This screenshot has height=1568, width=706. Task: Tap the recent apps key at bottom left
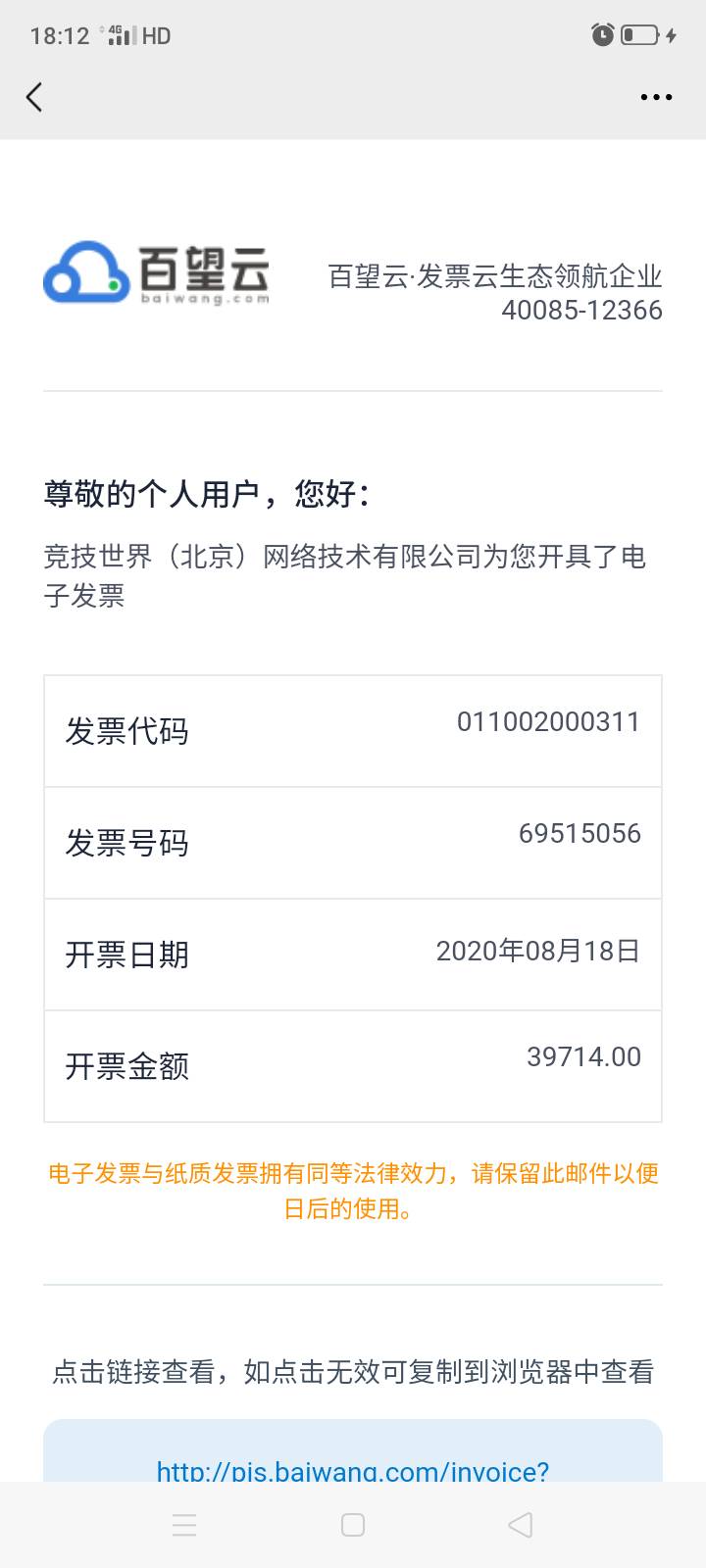click(x=184, y=1525)
